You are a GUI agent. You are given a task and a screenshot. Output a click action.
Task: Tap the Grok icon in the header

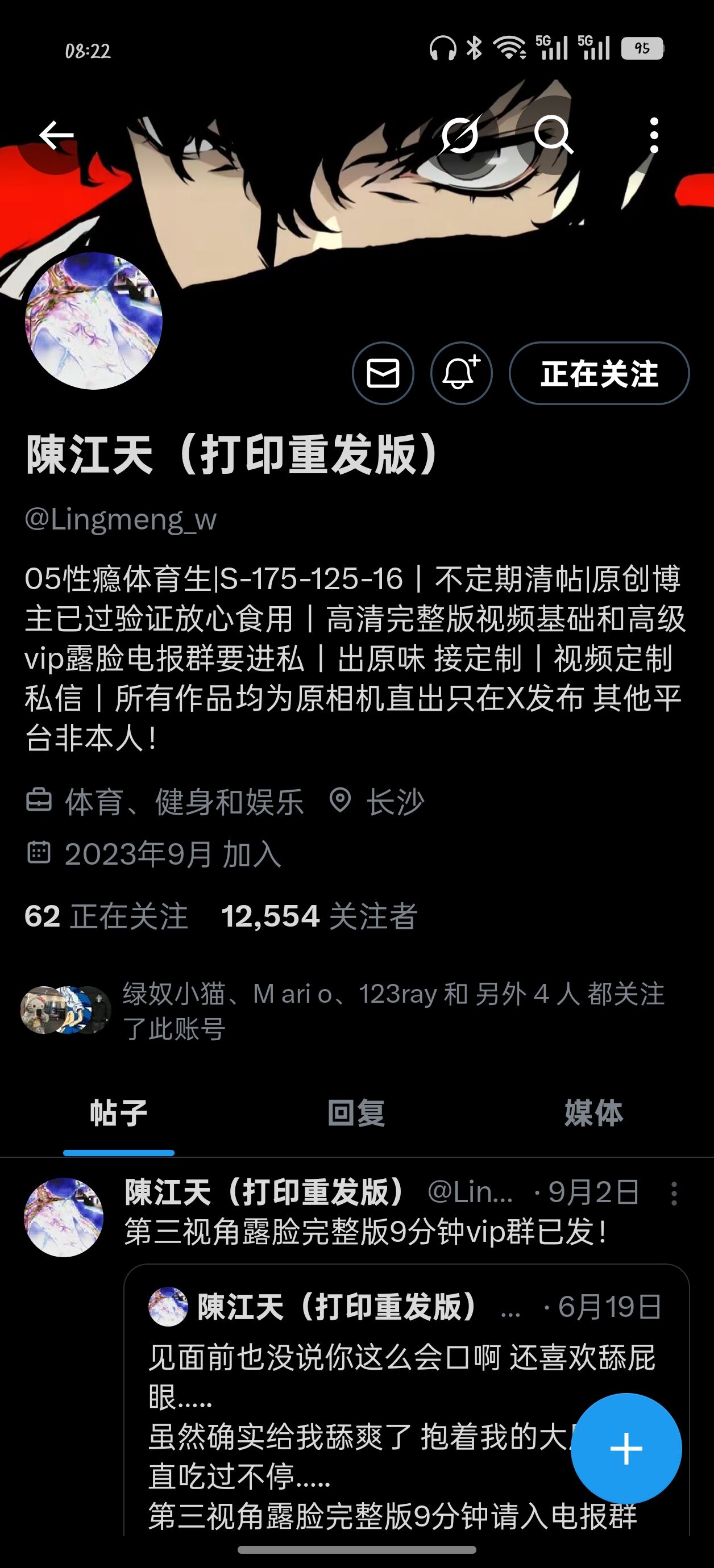tap(460, 135)
